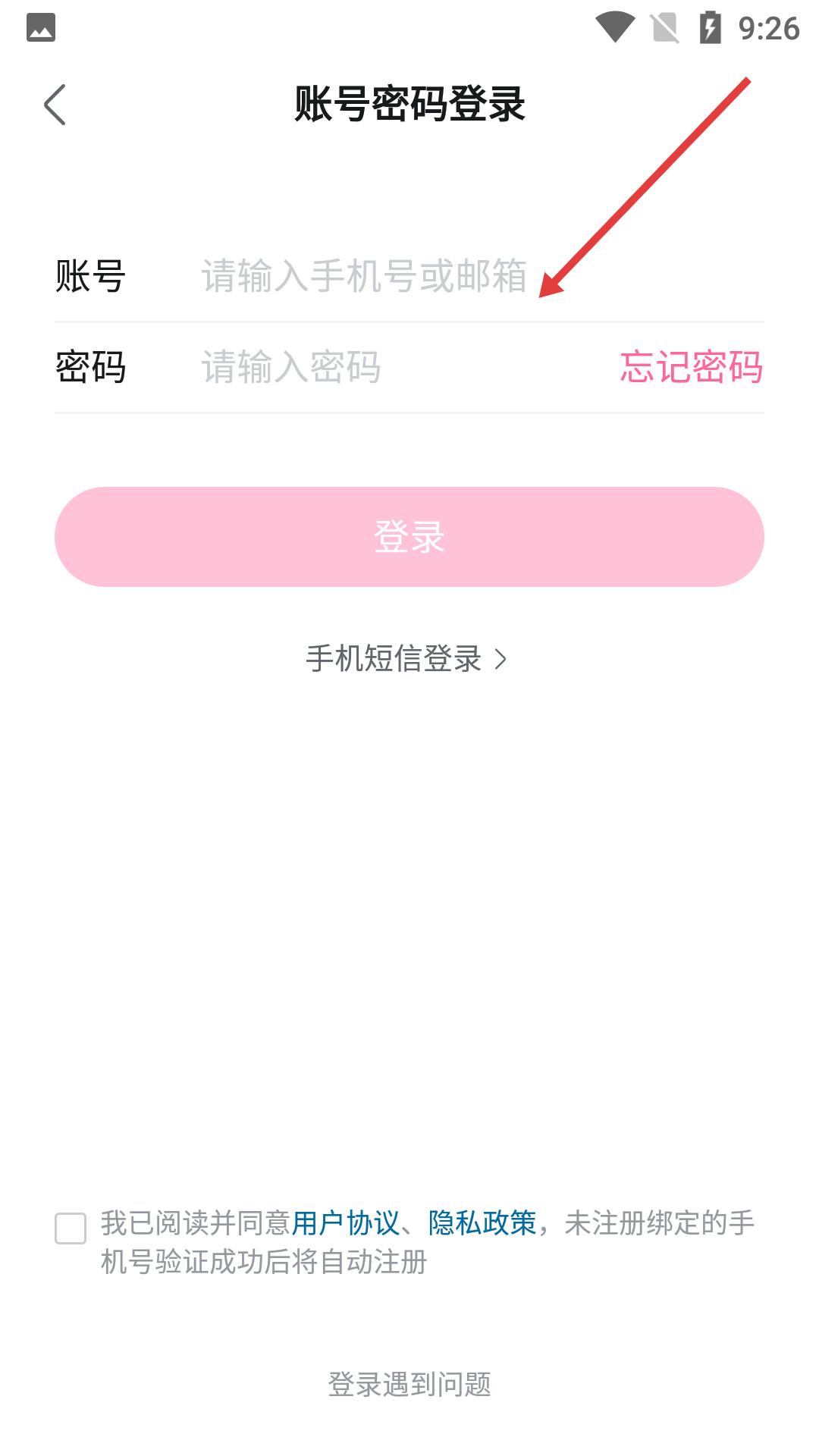Tap the pink 登录 button
This screenshot has width=819, height=1456.
point(409,537)
